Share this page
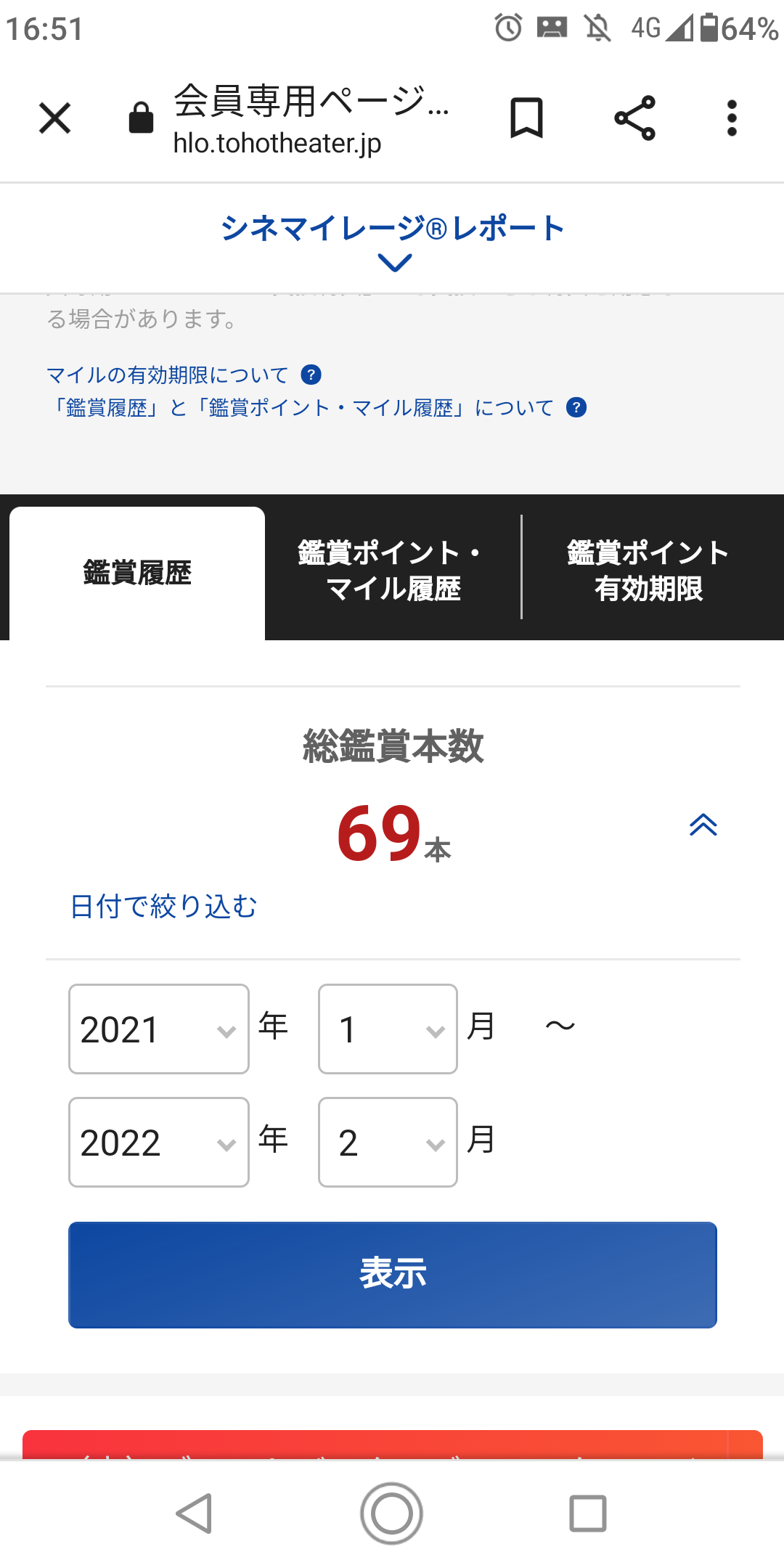This screenshot has width=784, height=1568. (634, 118)
